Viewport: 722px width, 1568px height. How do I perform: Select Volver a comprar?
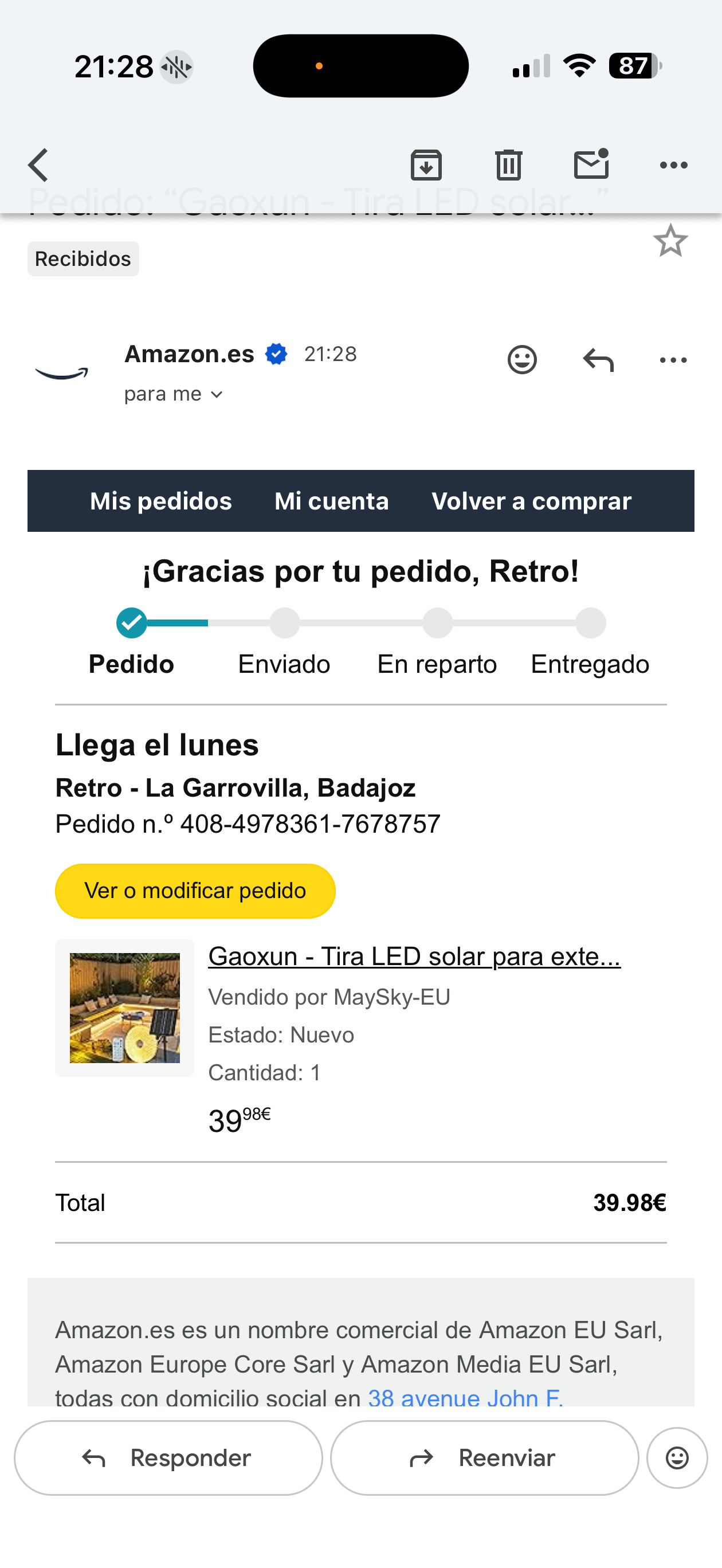(531, 501)
